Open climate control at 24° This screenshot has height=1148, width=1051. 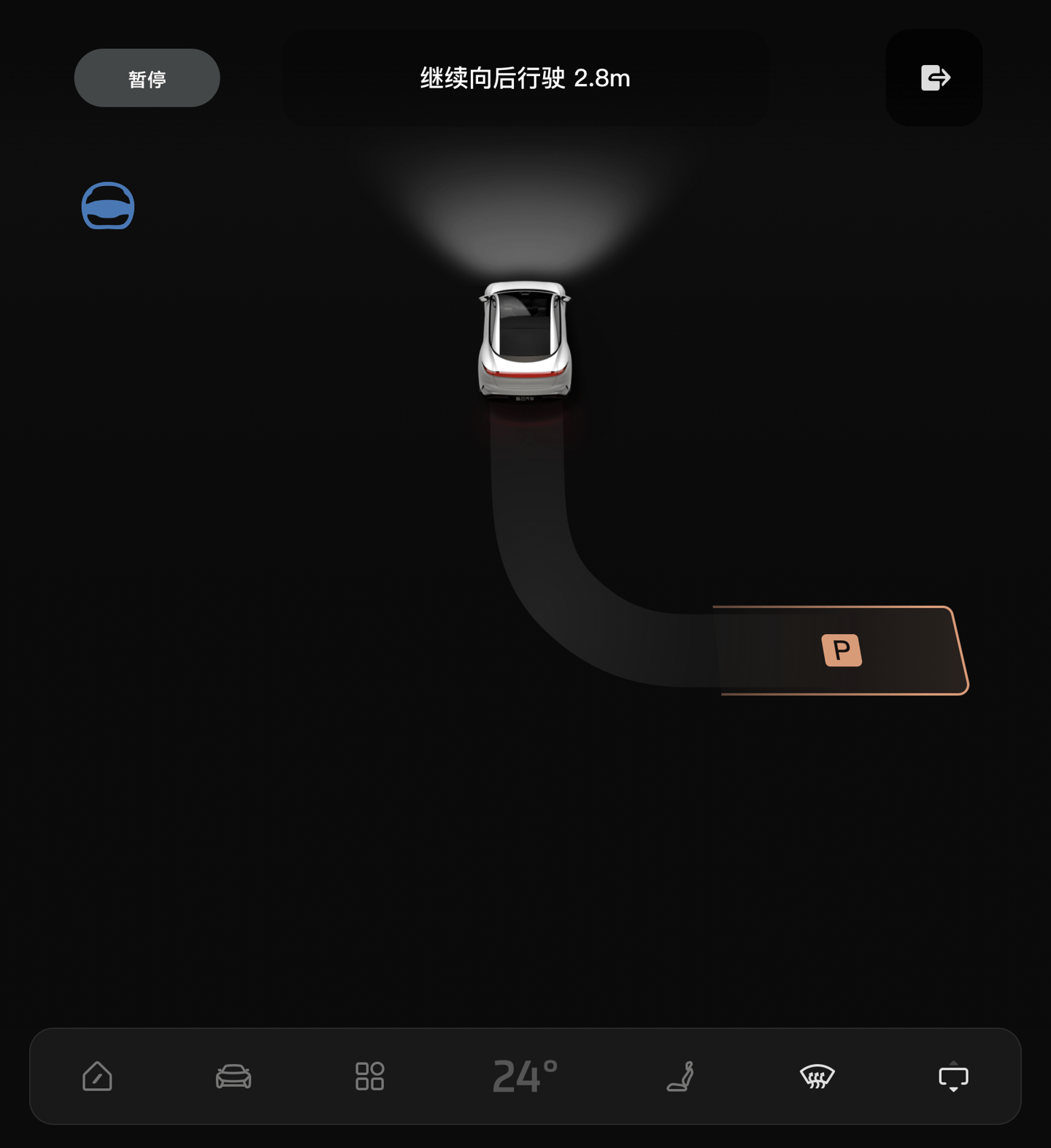[525, 1076]
